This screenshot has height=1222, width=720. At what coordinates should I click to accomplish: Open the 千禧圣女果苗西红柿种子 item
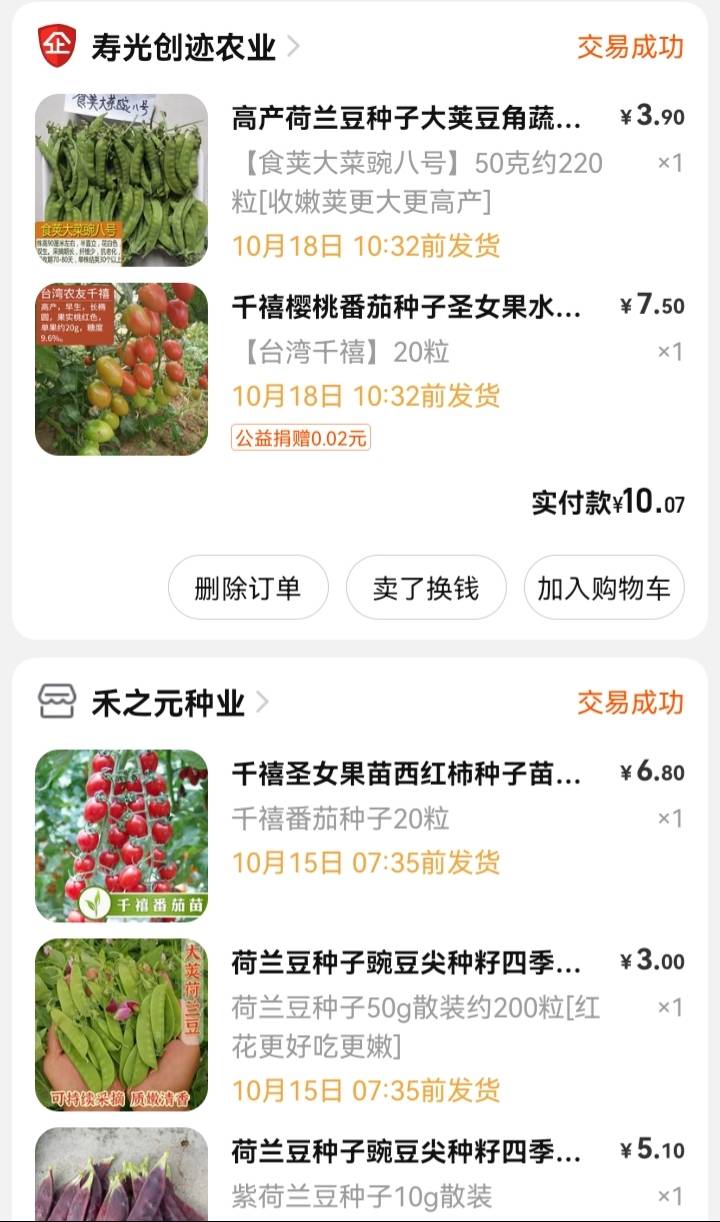(406, 773)
